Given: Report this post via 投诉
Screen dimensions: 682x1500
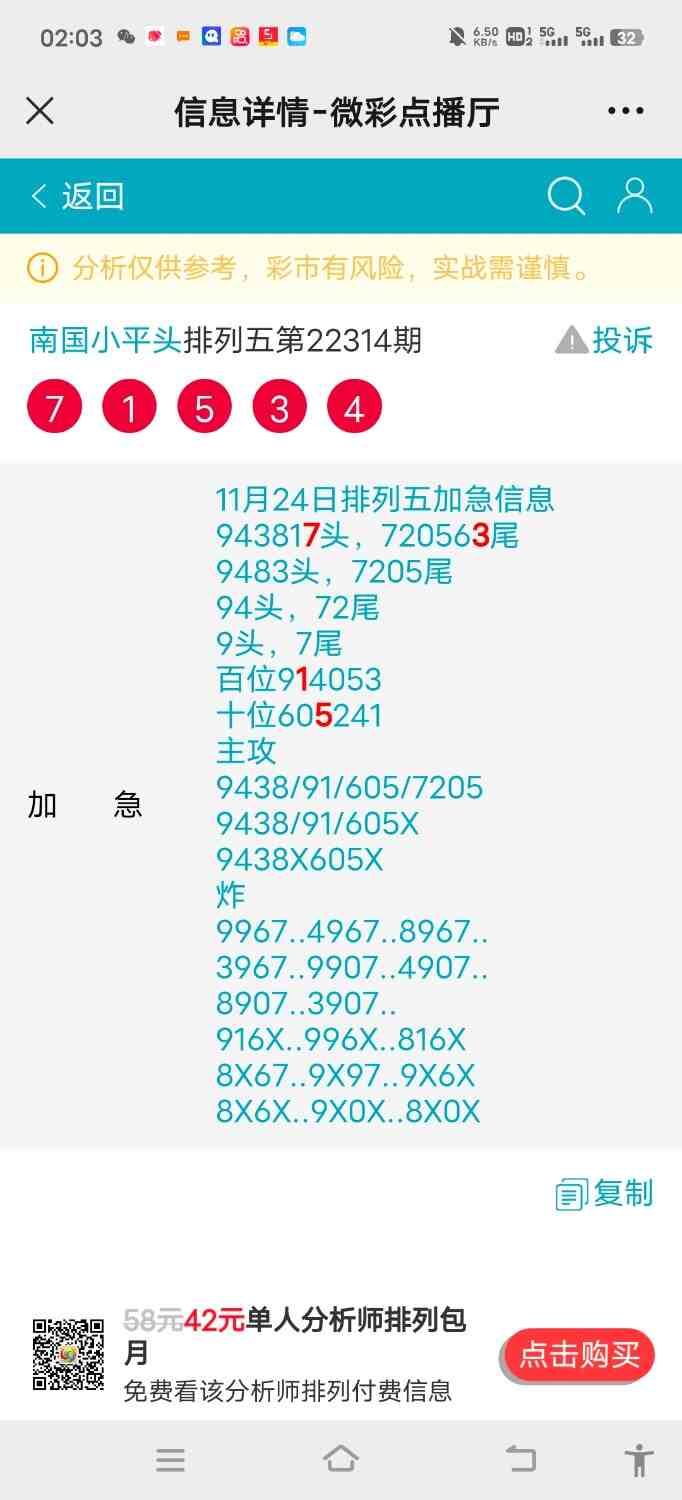Looking at the screenshot, I should pyautogui.click(x=605, y=340).
